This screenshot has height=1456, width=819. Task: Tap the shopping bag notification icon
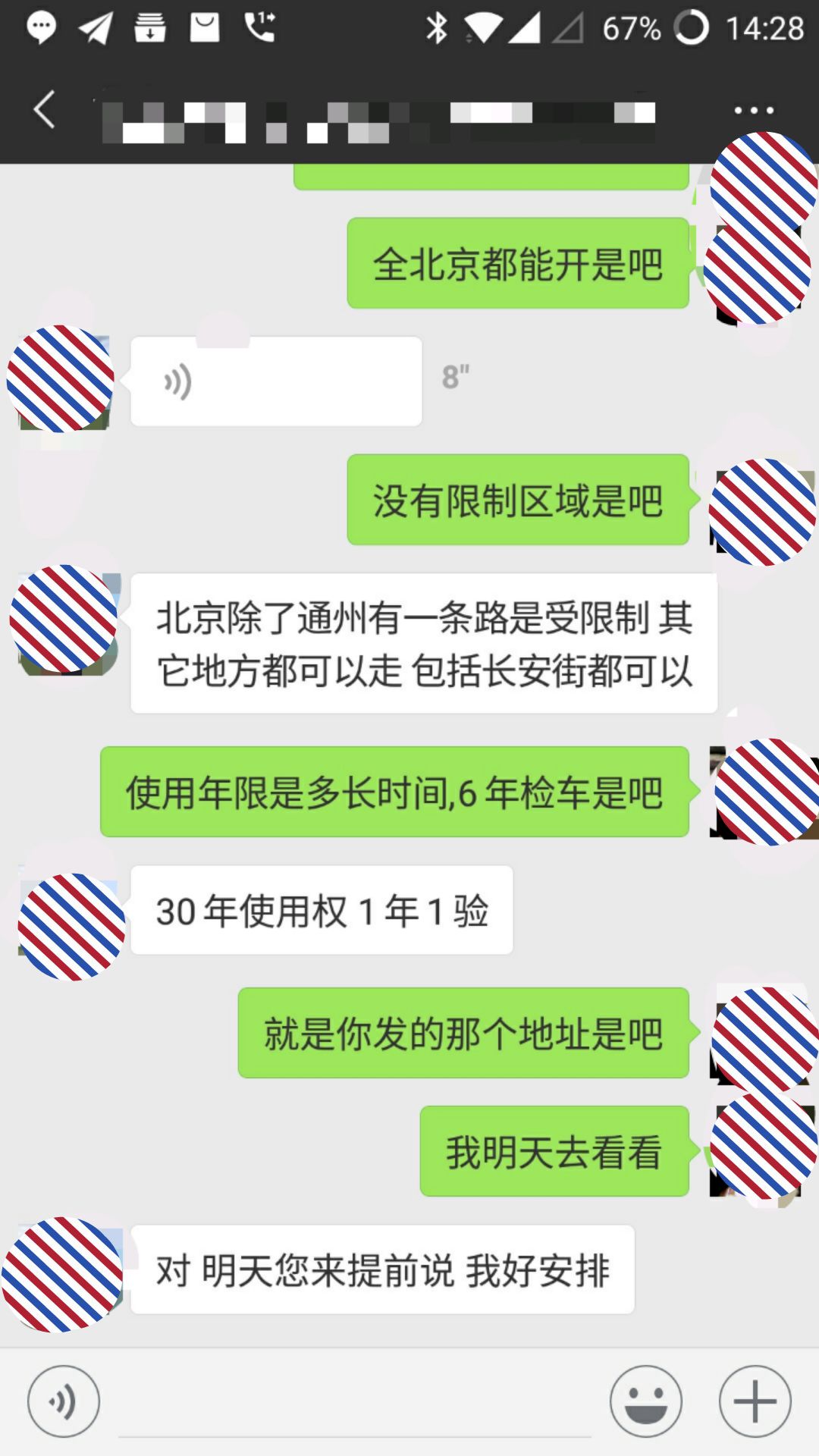point(203,28)
